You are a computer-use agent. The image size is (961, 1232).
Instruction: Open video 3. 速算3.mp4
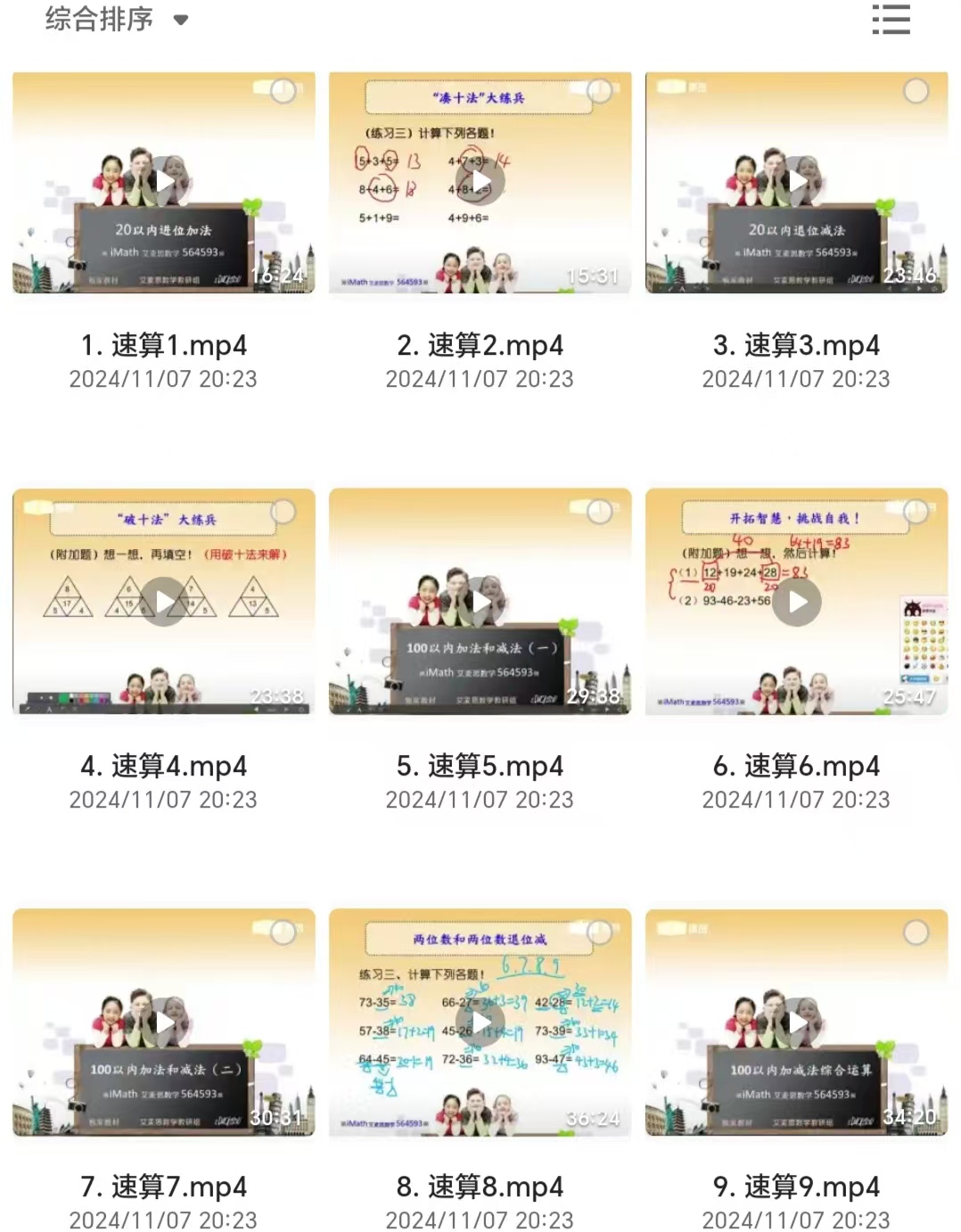[x=797, y=182]
